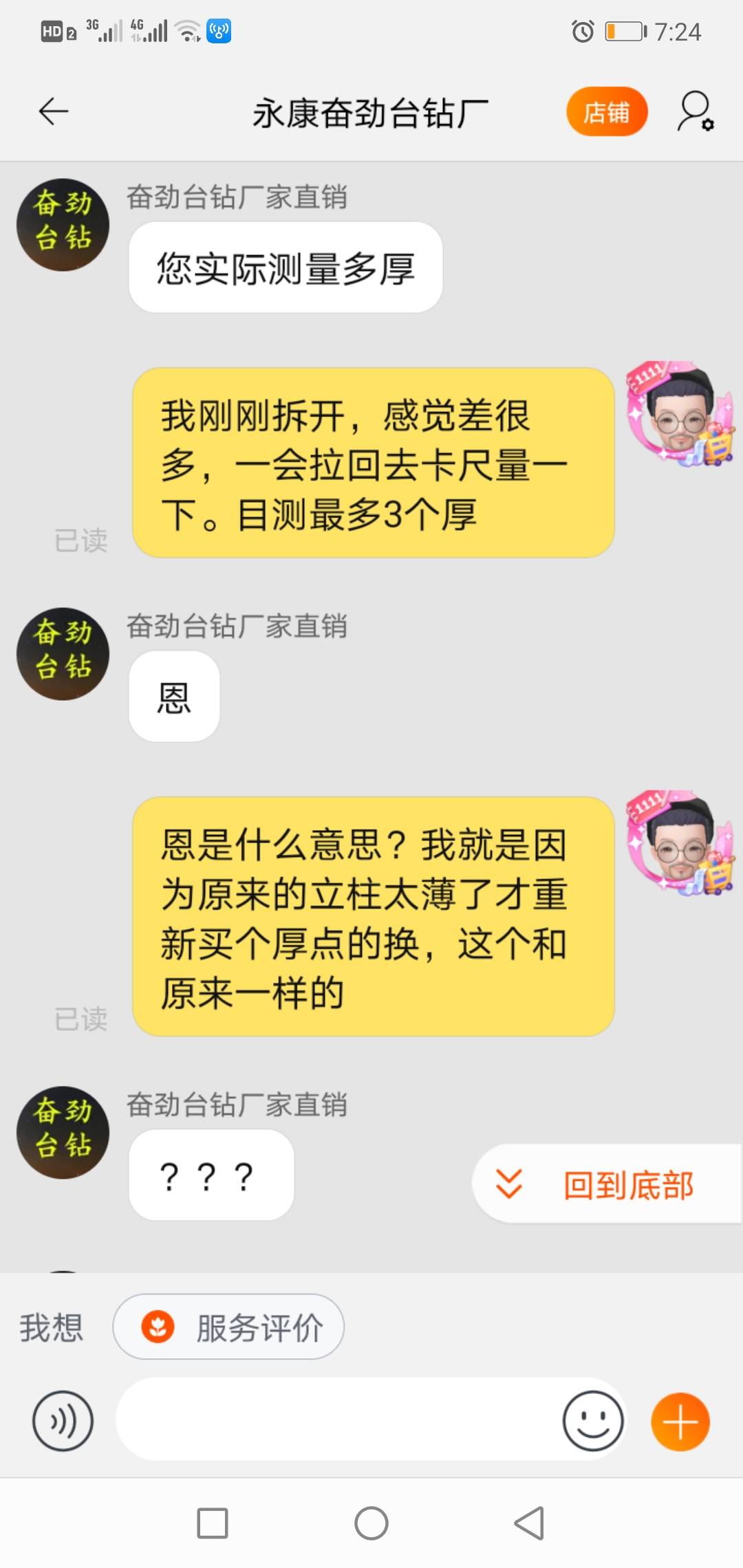Open the orange plus attachments menu
The image size is (743, 1568).
point(680,1421)
